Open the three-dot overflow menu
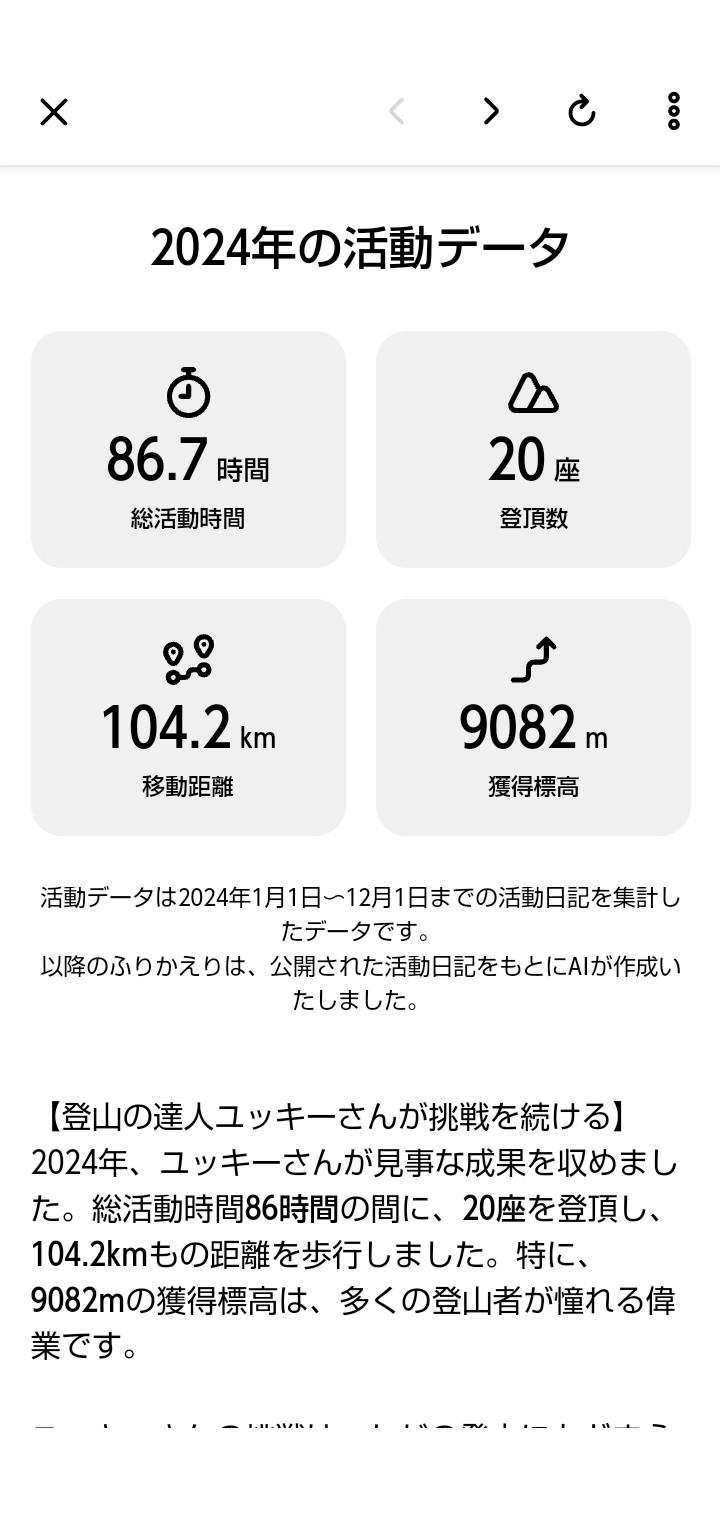Viewport: 720px width, 1520px height. coord(672,112)
